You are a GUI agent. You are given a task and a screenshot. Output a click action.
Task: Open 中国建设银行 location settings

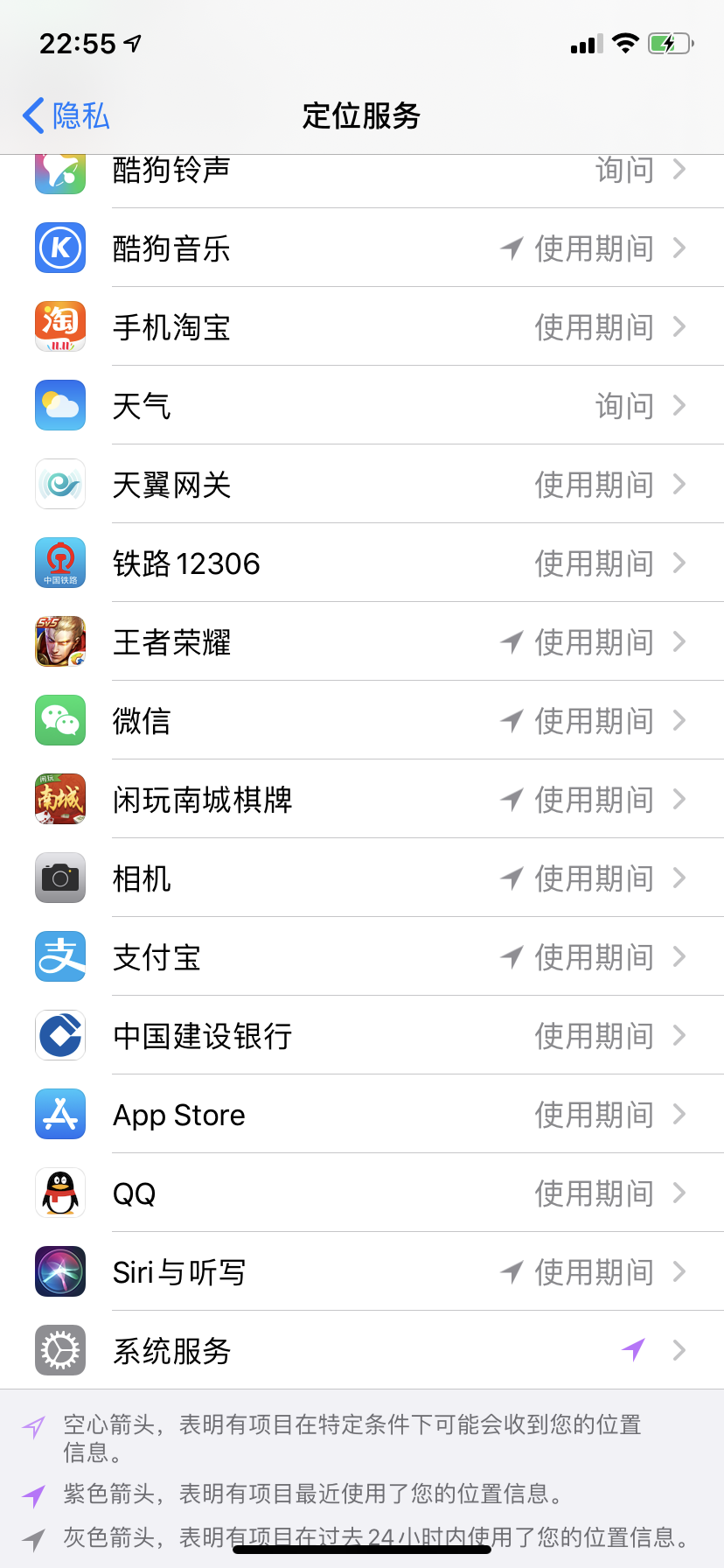click(362, 1036)
